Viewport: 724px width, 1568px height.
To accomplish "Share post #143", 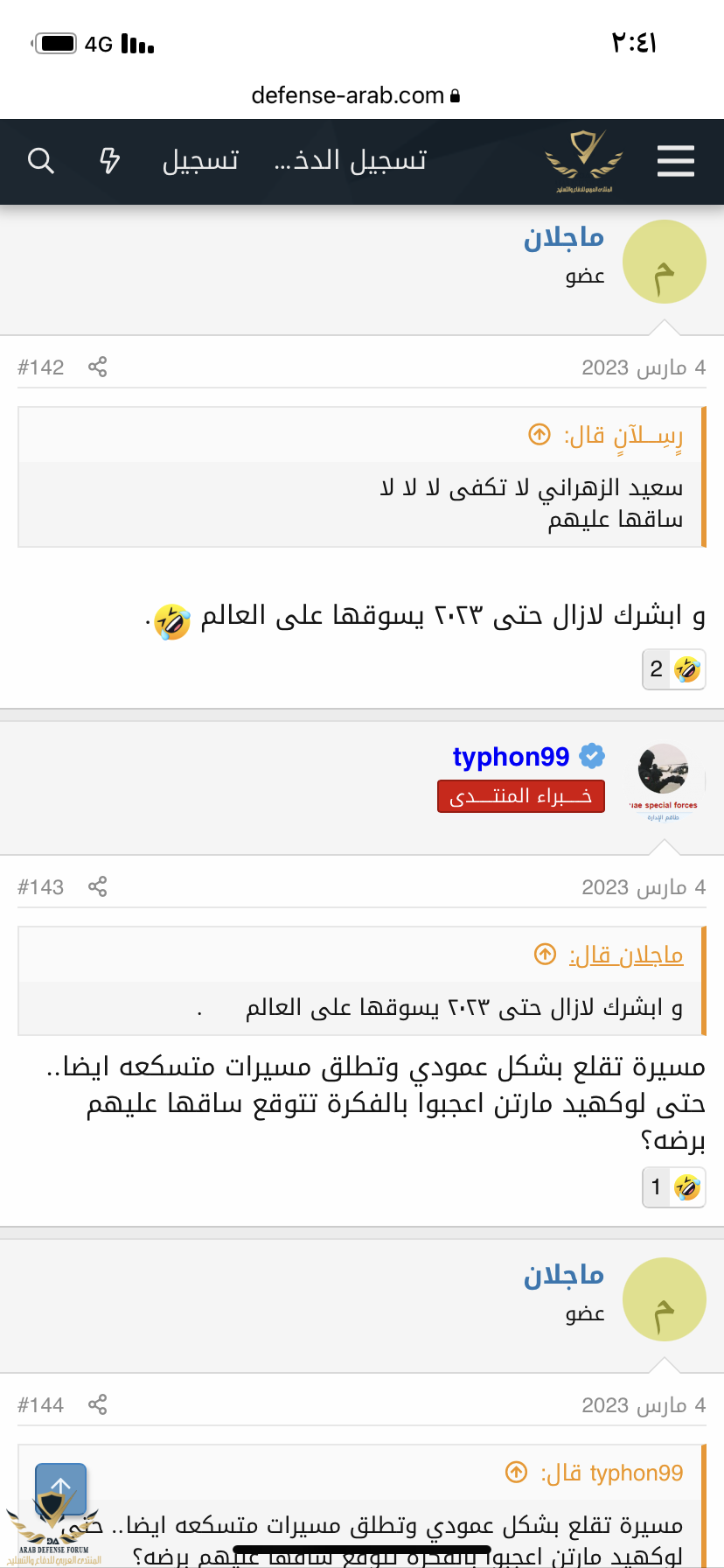I will 97,887.
